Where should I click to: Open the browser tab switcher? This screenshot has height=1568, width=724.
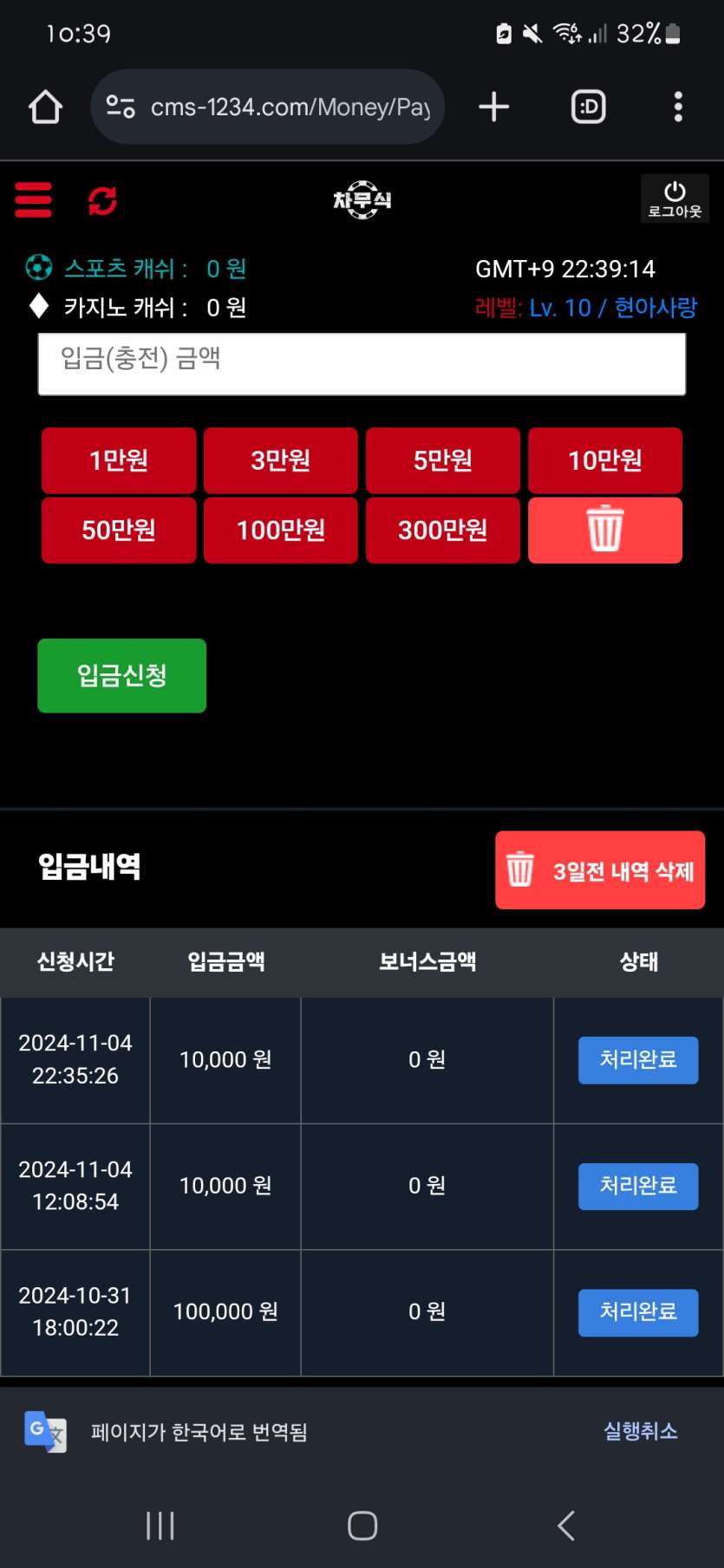point(588,107)
